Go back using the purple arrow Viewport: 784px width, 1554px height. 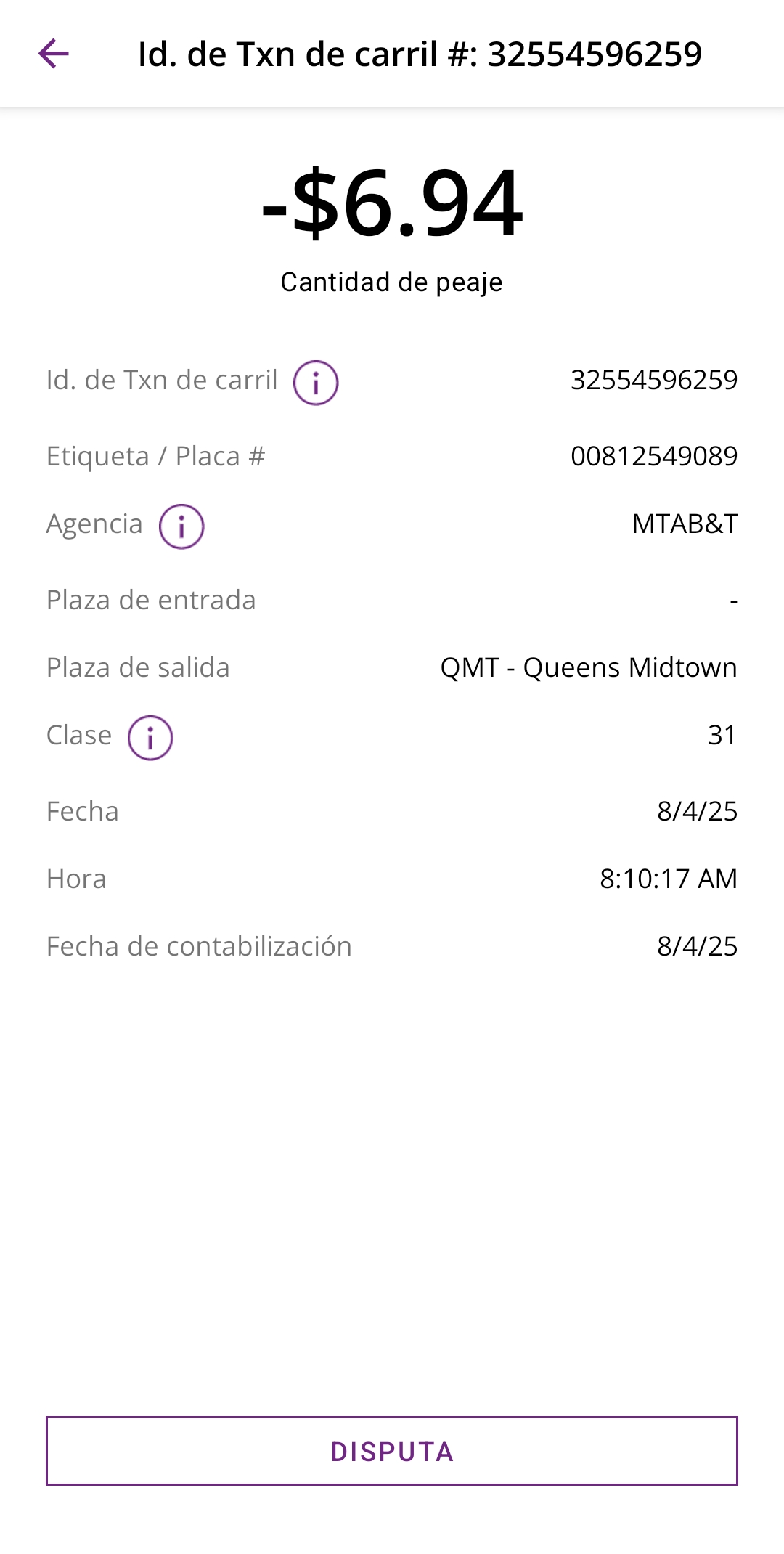pyautogui.click(x=54, y=54)
